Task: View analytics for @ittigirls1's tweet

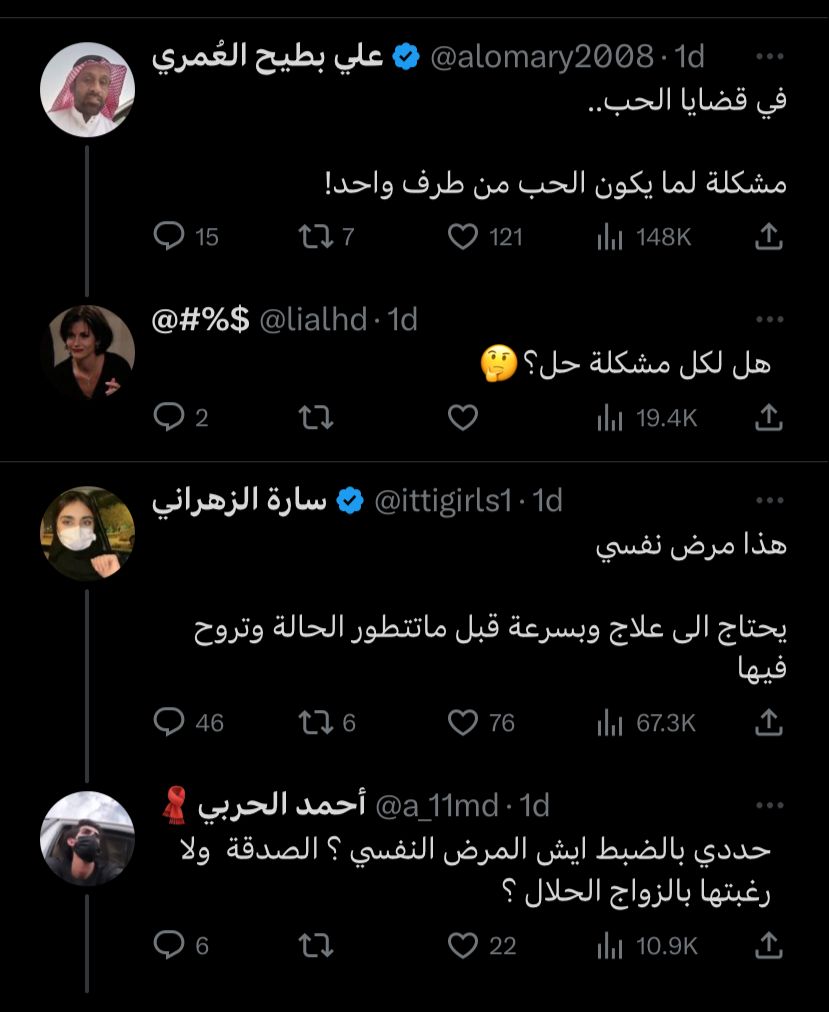Action: (x=610, y=722)
